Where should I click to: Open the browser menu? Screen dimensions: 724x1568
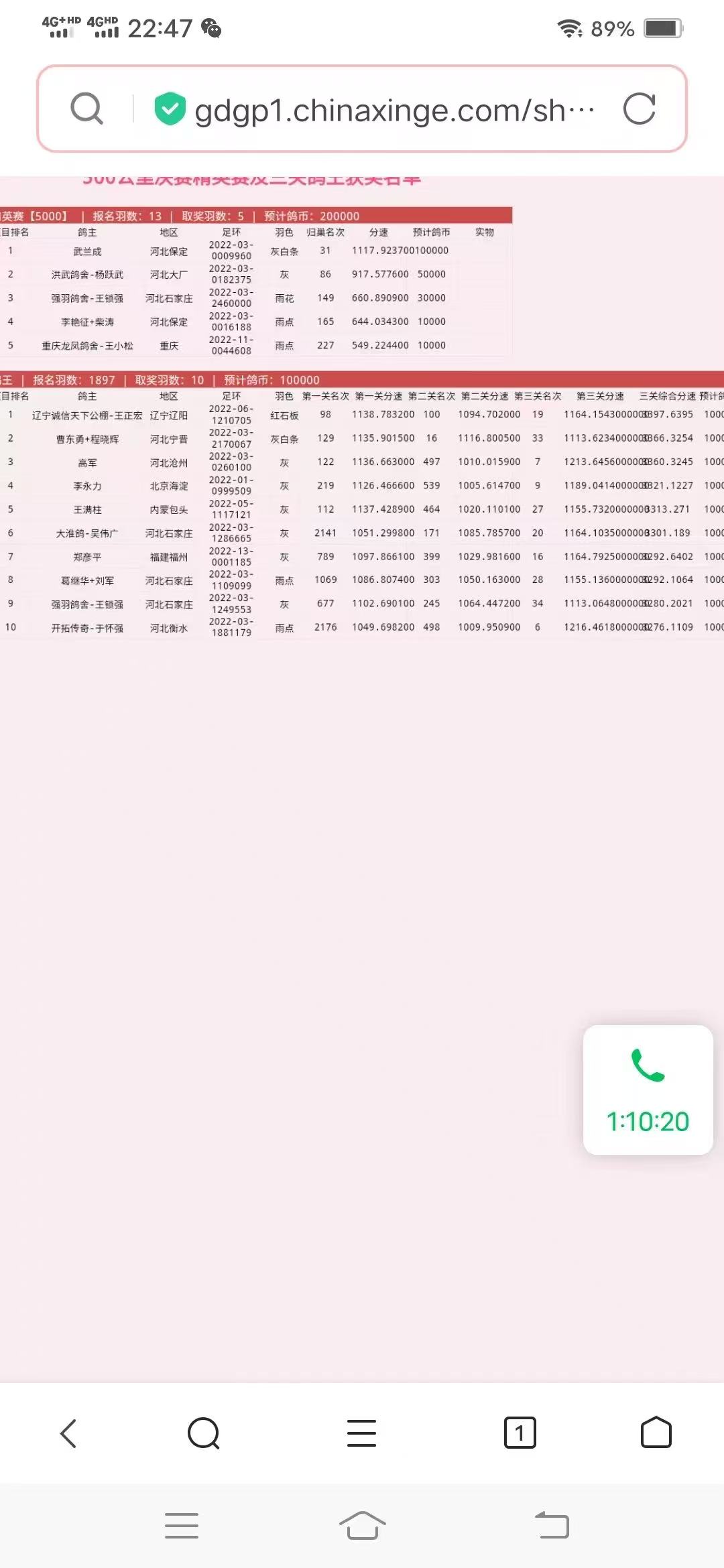pyautogui.click(x=361, y=1433)
